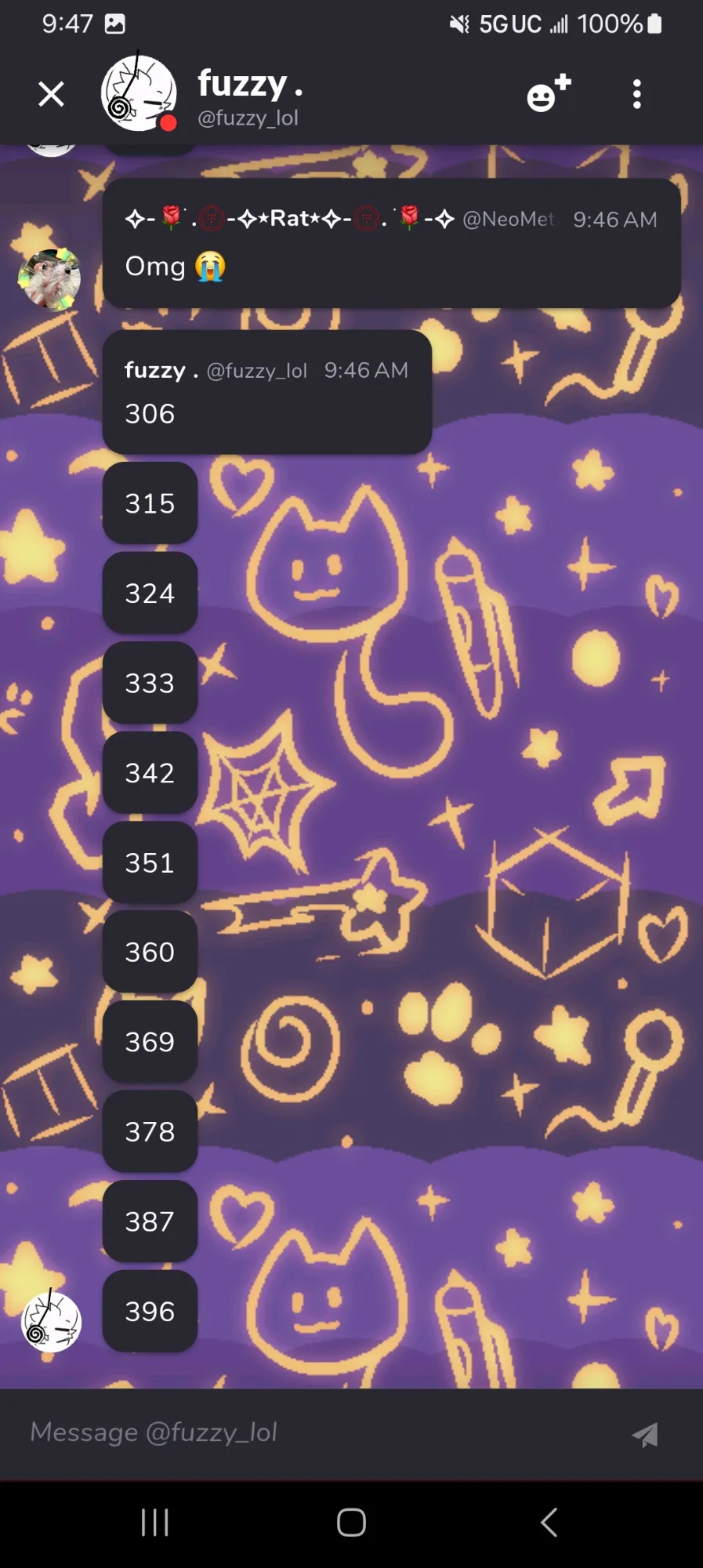Go to the home screen
Viewport: 703px width, 1568px height.
[x=351, y=1523]
